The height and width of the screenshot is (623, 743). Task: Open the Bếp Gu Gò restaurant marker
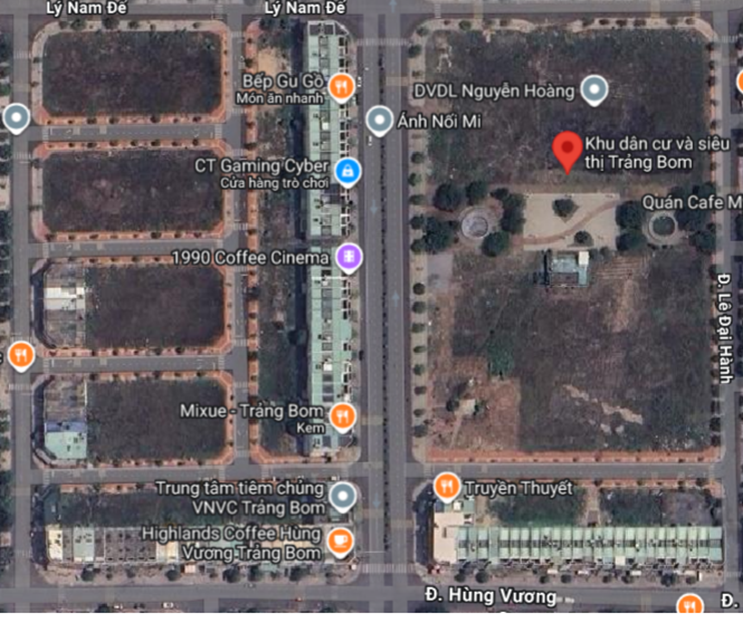pos(342,87)
